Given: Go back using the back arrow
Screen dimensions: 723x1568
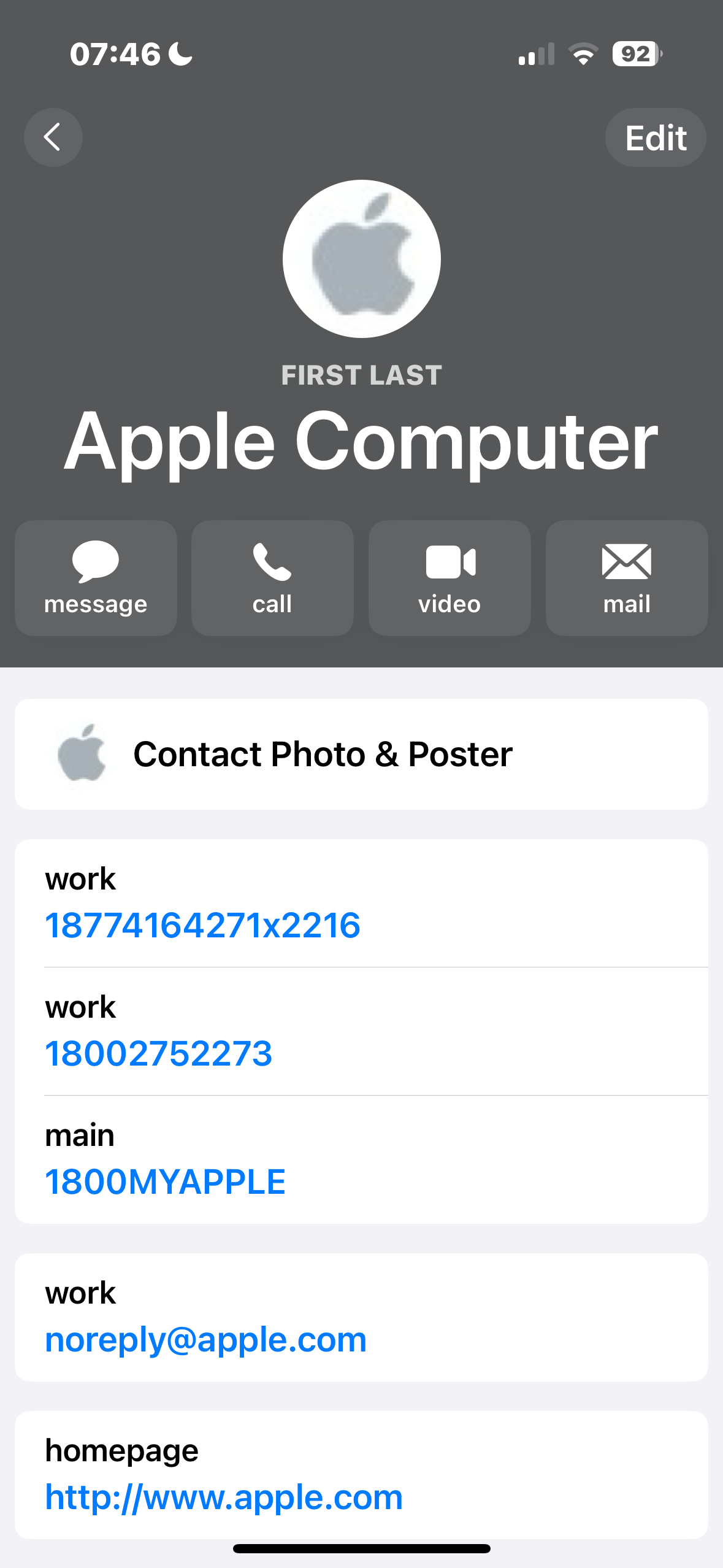Looking at the screenshot, I should 53,137.
